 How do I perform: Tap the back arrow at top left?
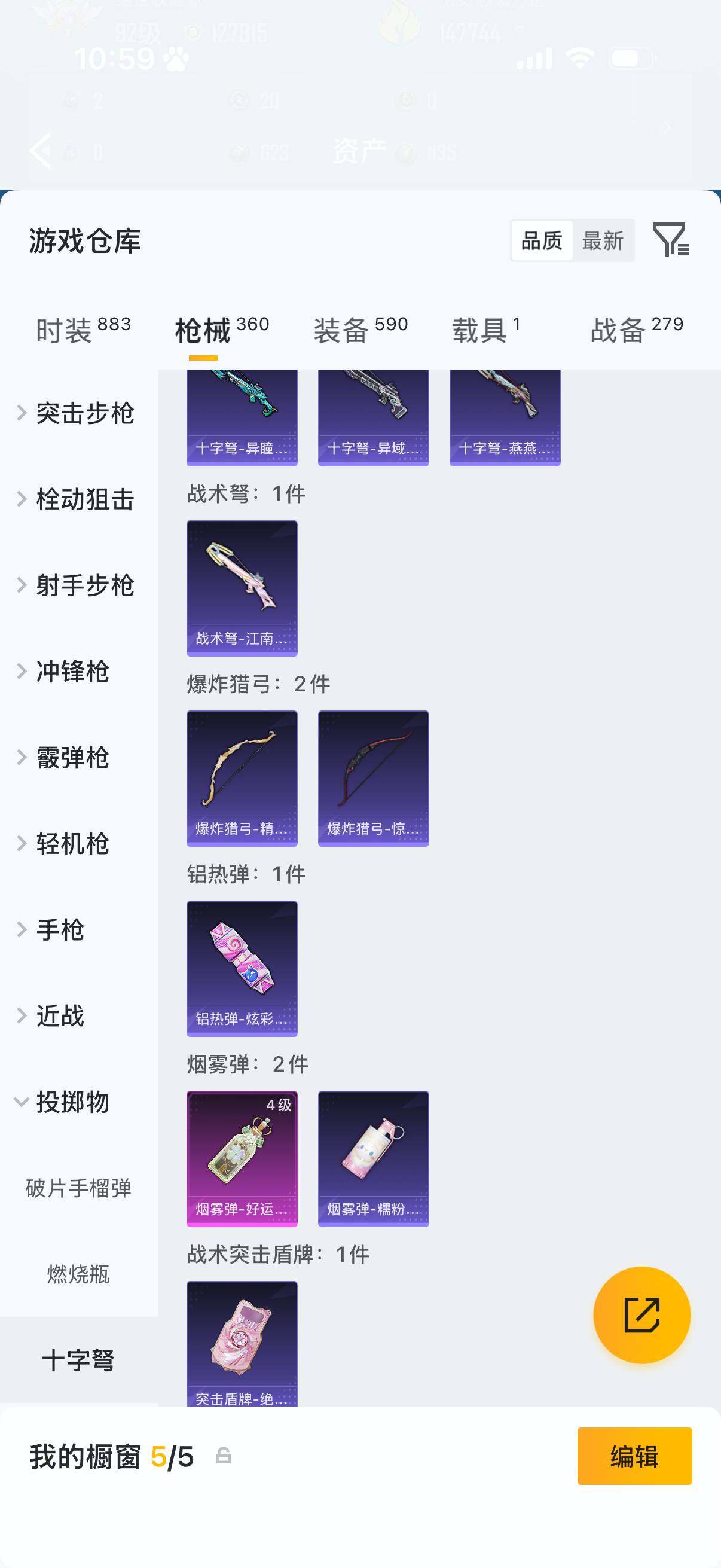41,150
